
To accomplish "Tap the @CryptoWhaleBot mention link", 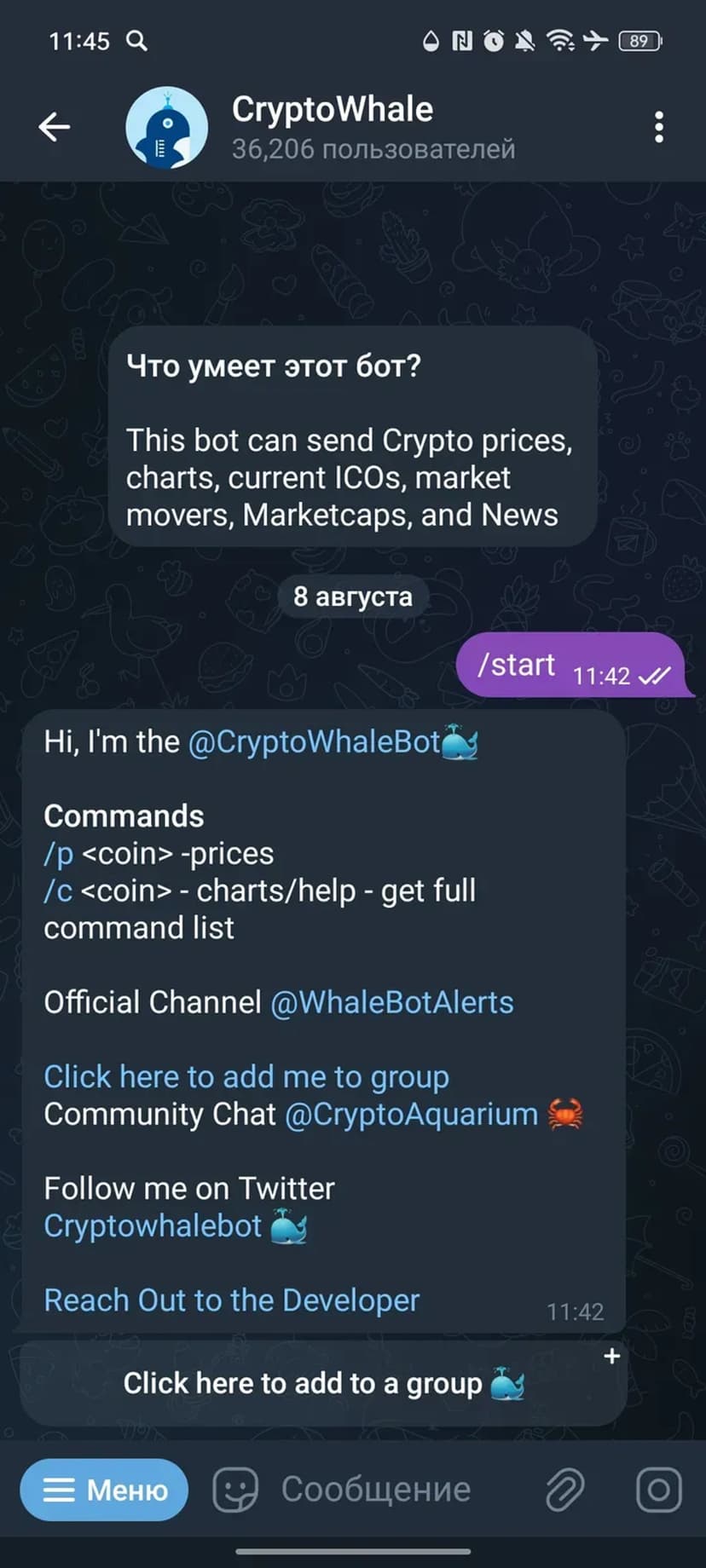I will 314,742.
